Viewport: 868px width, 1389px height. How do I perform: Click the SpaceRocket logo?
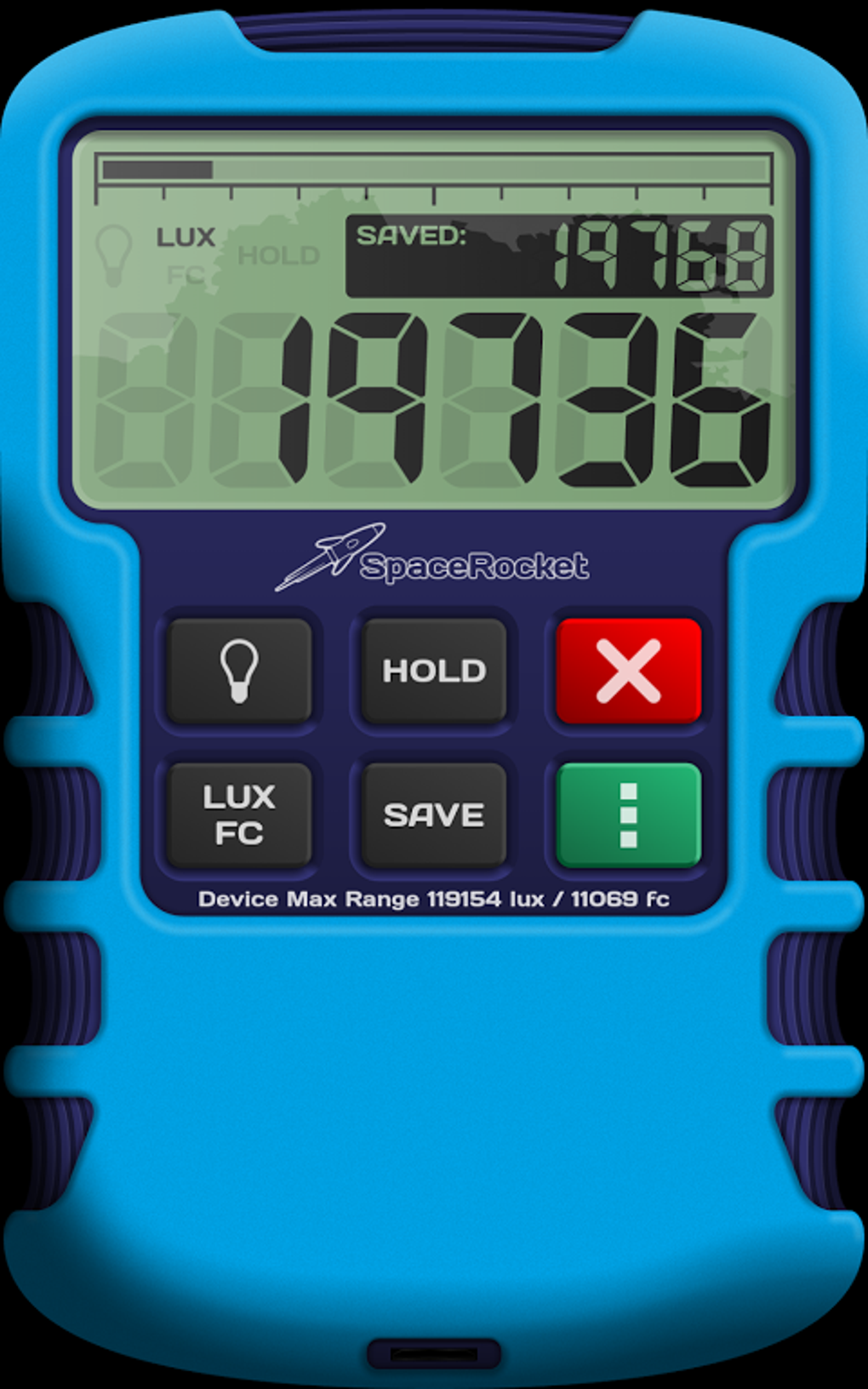point(434,557)
